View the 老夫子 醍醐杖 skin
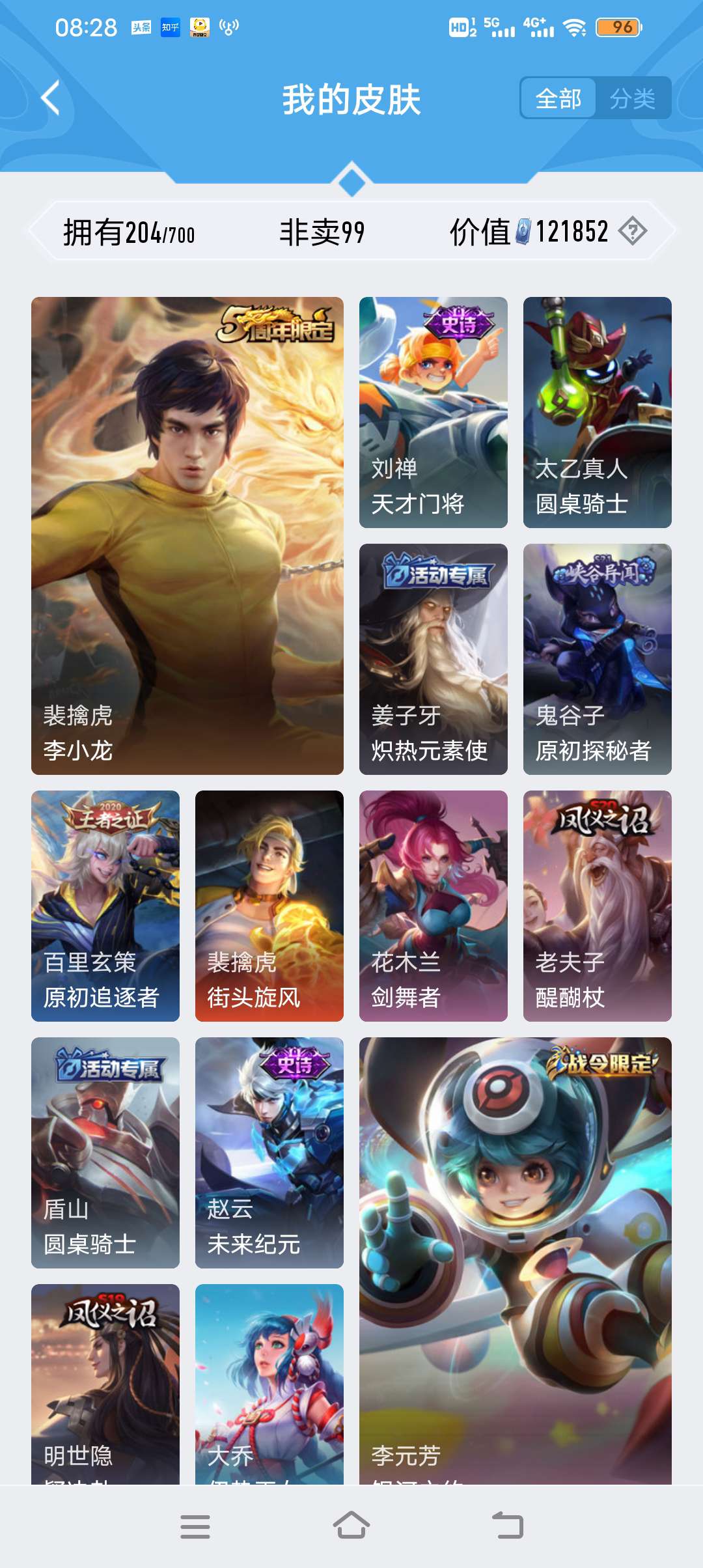Image resolution: width=703 pixels, height=1568 pixels. click(x=597, y=906)
